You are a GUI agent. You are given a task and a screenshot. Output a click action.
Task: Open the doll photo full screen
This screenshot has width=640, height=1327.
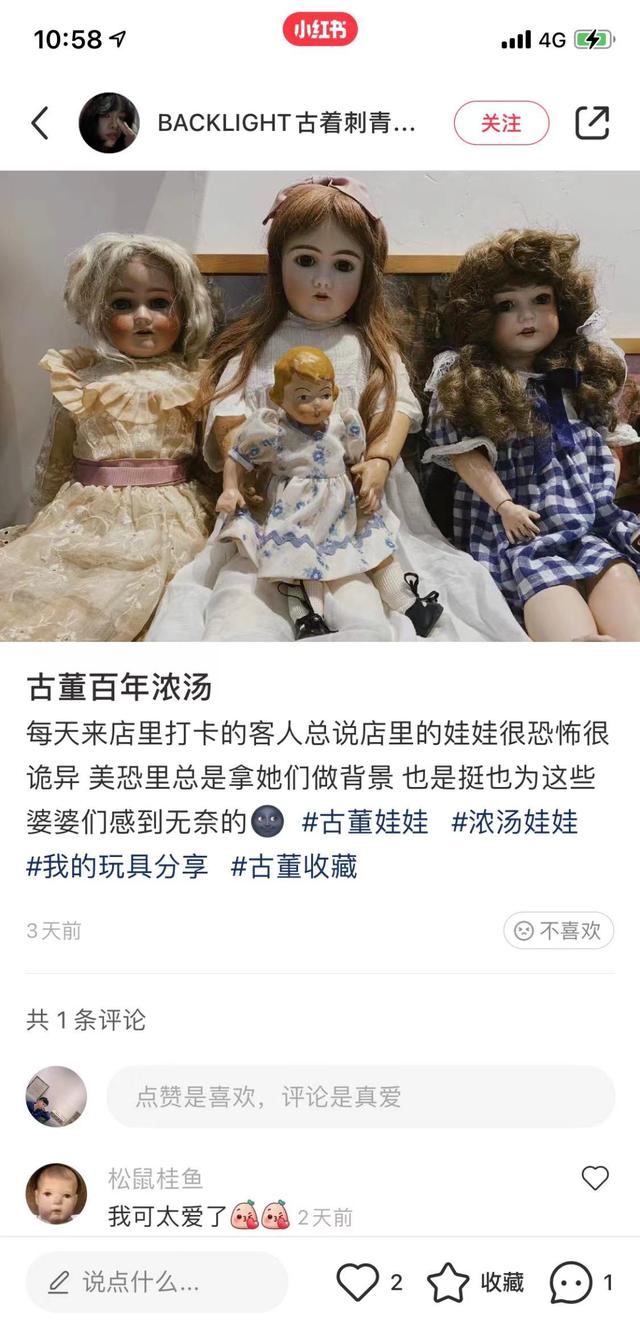click(x=320, y=405)
